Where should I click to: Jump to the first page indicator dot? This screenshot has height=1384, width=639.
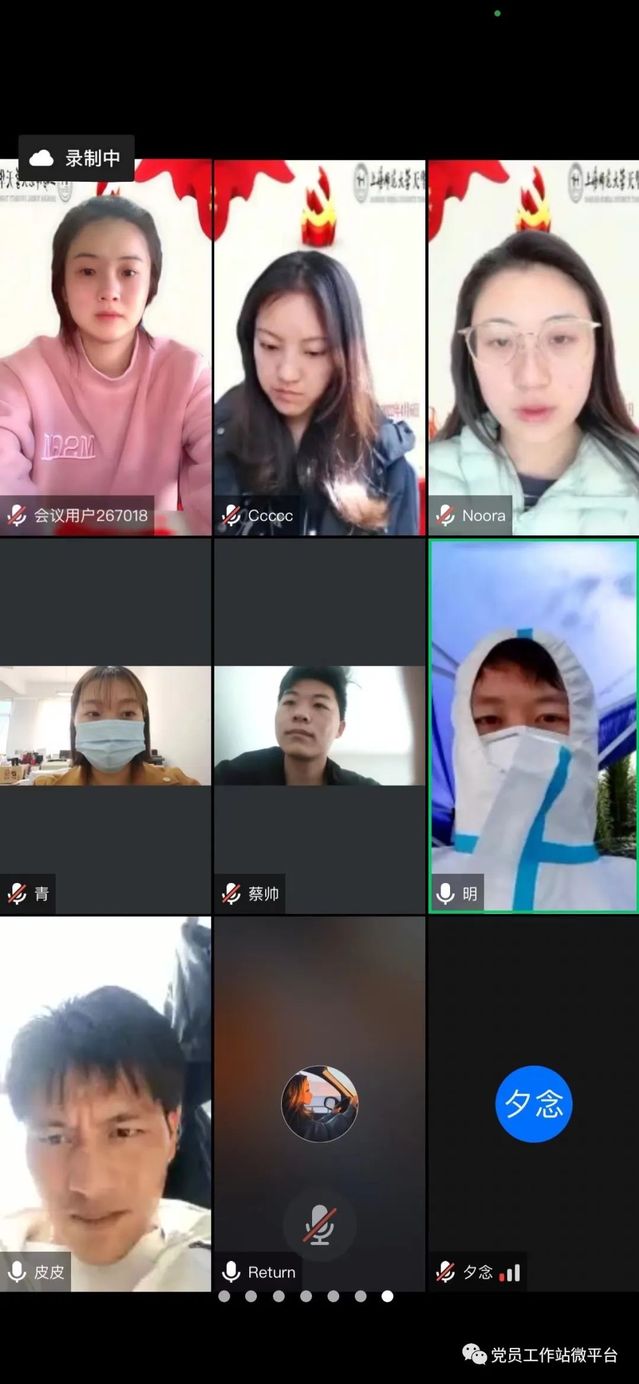click(x=224, y=1296)
